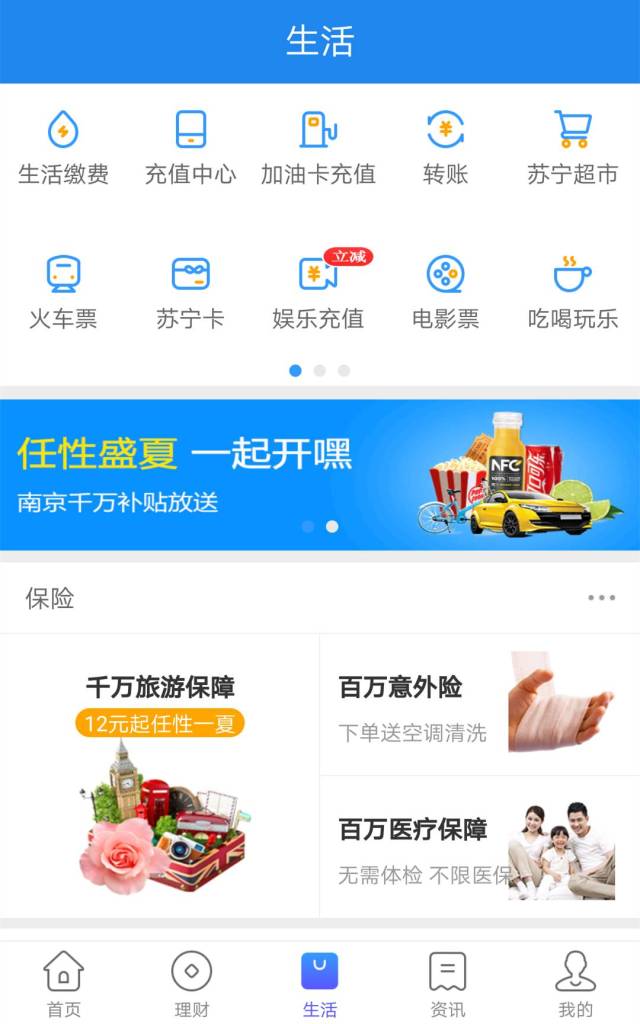640x1024 pixels.
Task: Open 娱乐充值 entertainment recharge
Action: pos(318,293)
